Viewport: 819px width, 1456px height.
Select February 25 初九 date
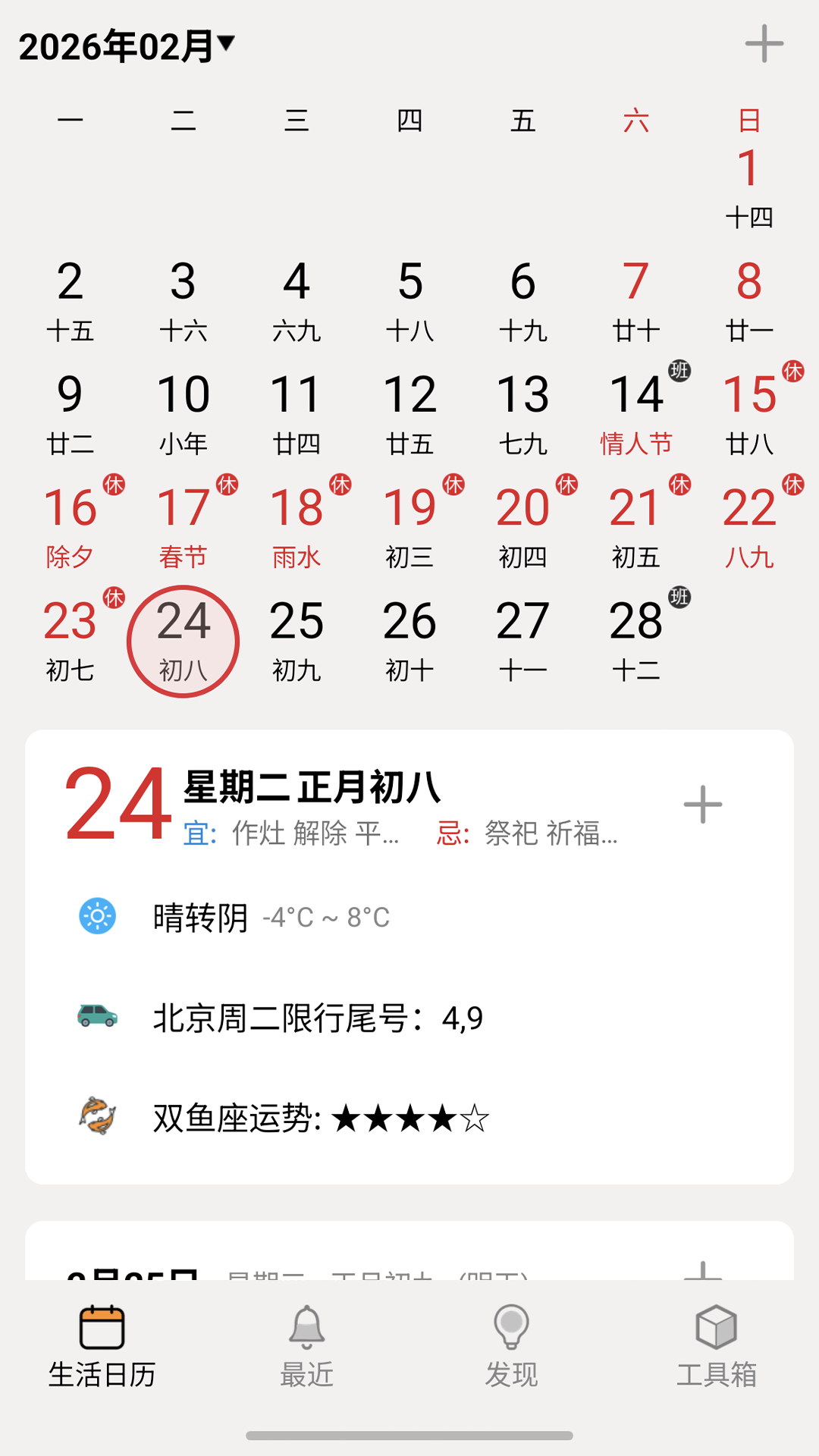[x=297, y=641]
